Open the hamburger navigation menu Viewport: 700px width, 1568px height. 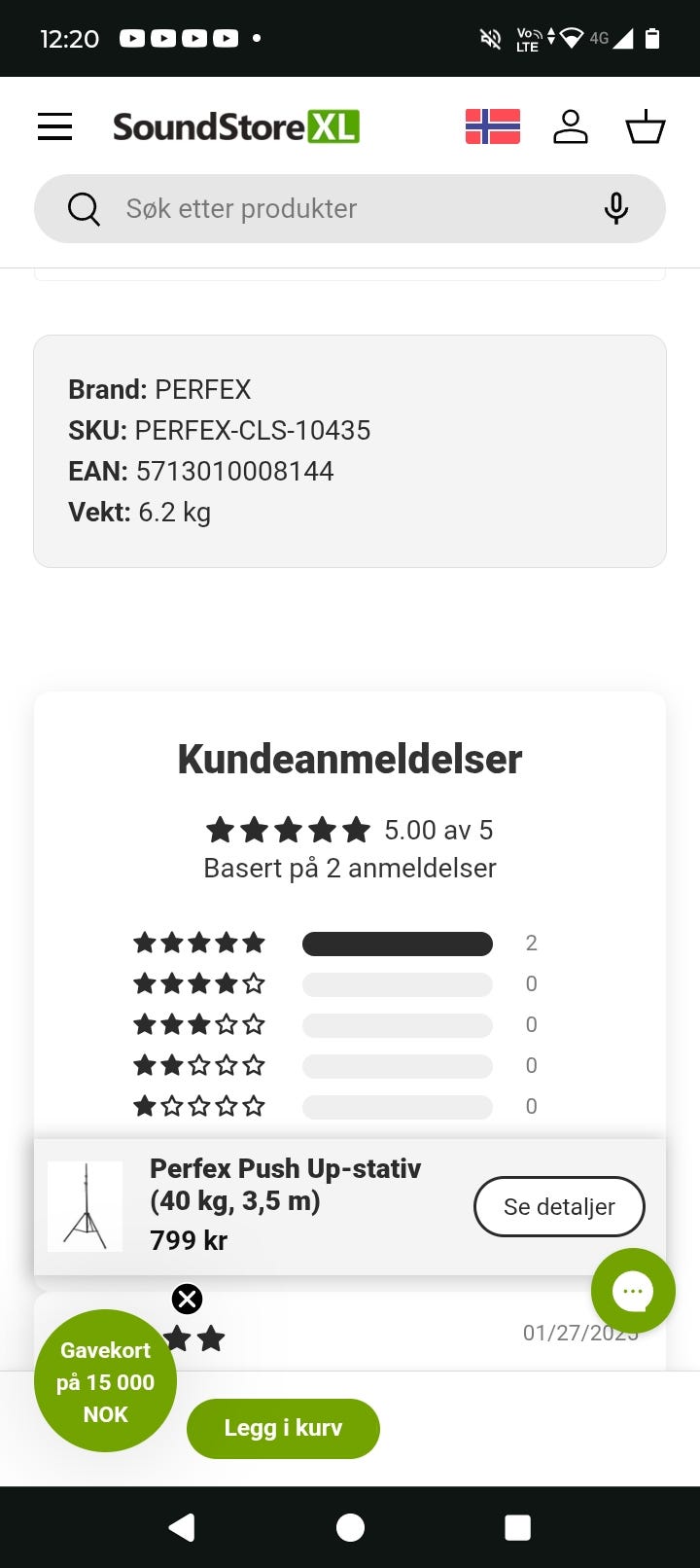(54, 126)
